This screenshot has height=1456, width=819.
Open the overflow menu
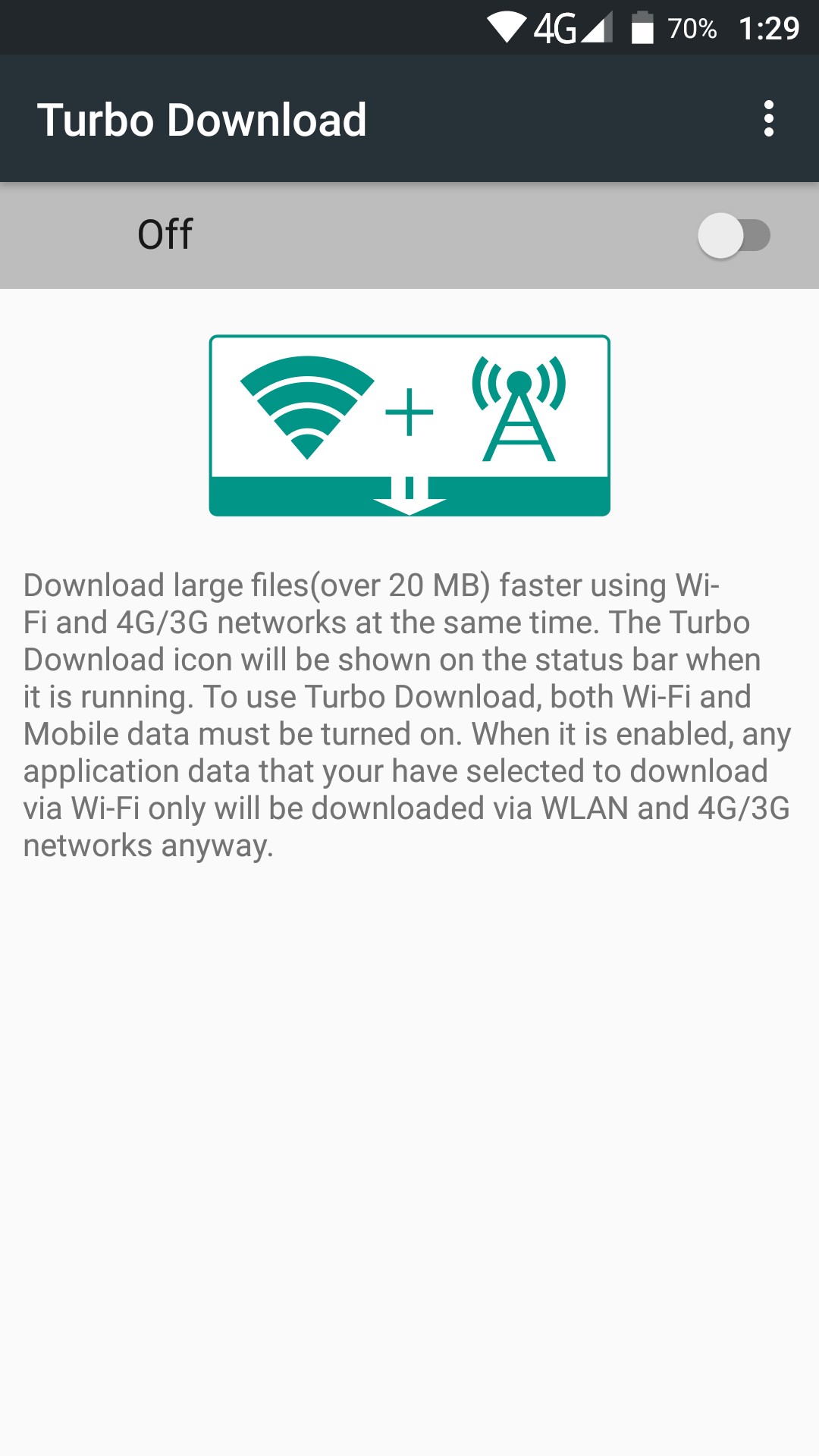click(x=768, y=119)
